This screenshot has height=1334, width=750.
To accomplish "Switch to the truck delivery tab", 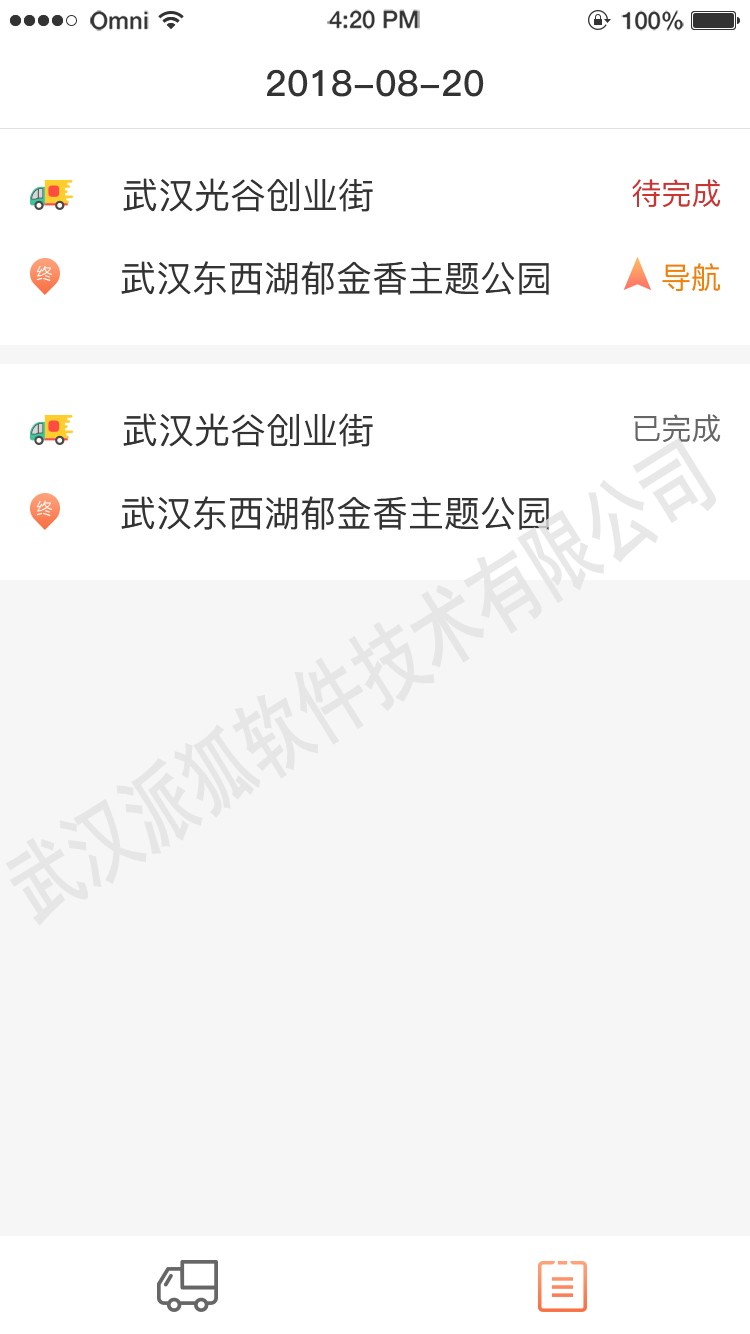I will pyautogui.click(x=188, y=1285).
